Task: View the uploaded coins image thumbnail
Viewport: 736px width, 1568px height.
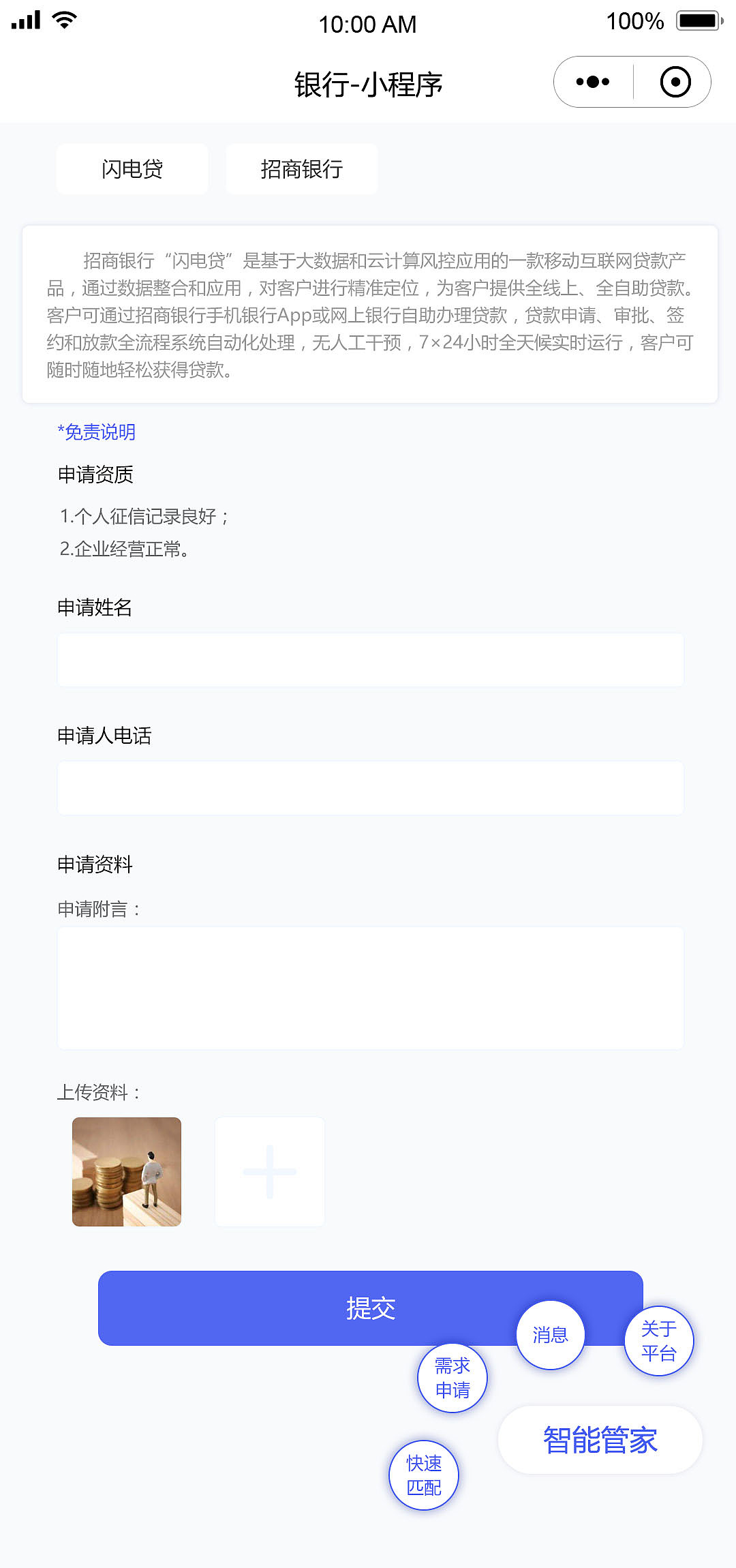Action: coord(127,1171)
